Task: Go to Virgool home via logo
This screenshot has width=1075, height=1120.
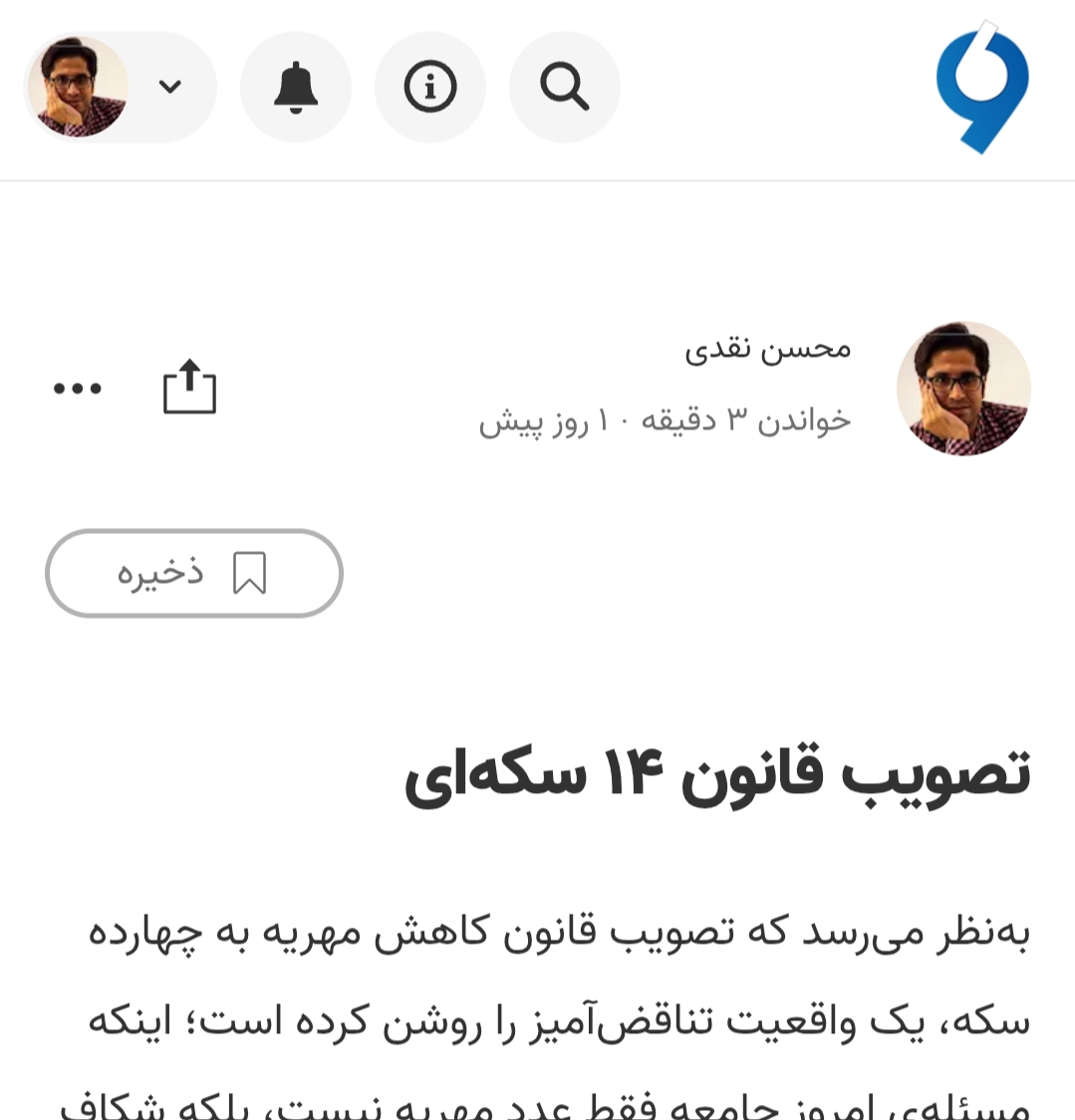Action: pyautogui.click(x=981, y=88)
